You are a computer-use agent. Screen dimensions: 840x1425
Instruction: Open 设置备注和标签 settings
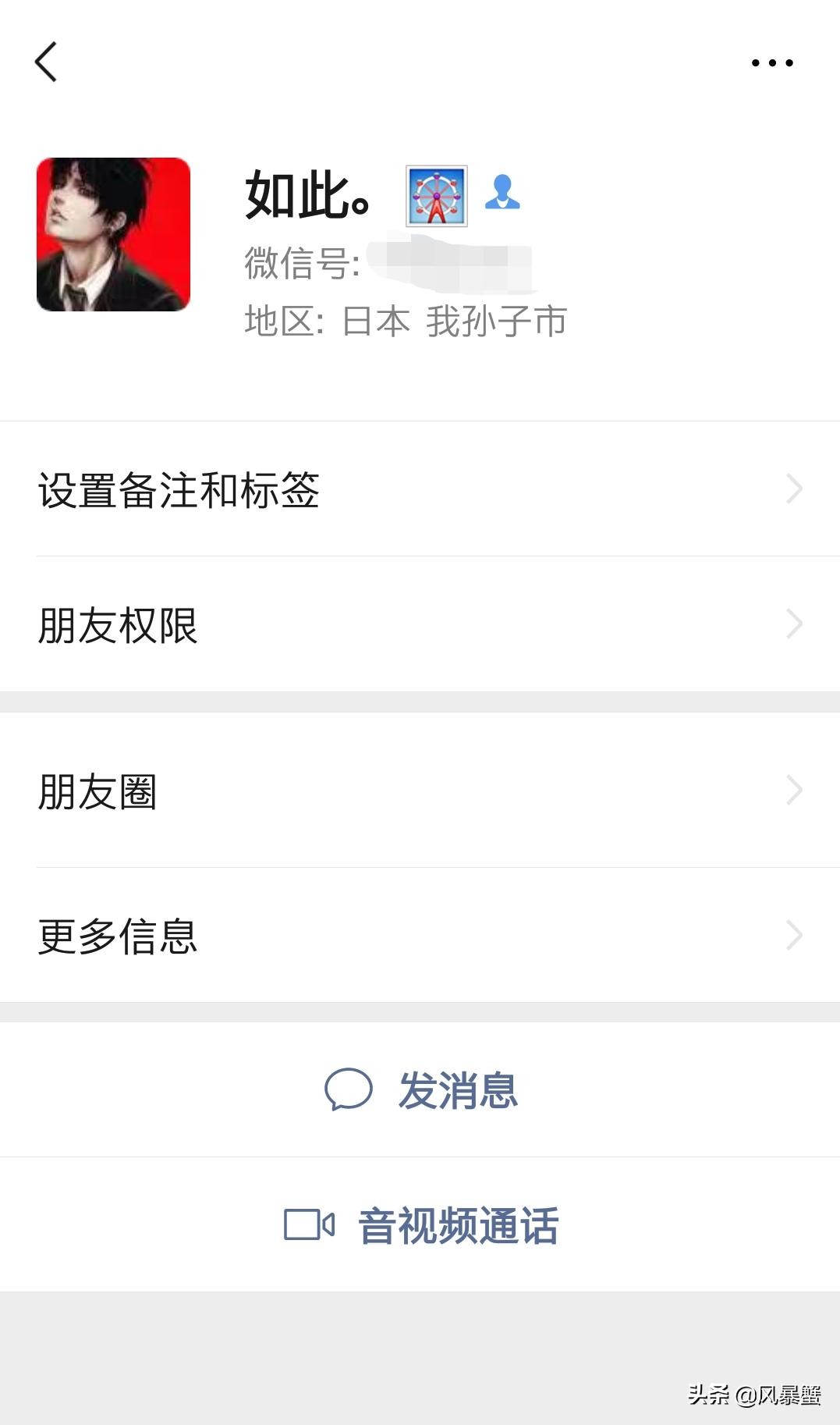[x=420, y=489]
